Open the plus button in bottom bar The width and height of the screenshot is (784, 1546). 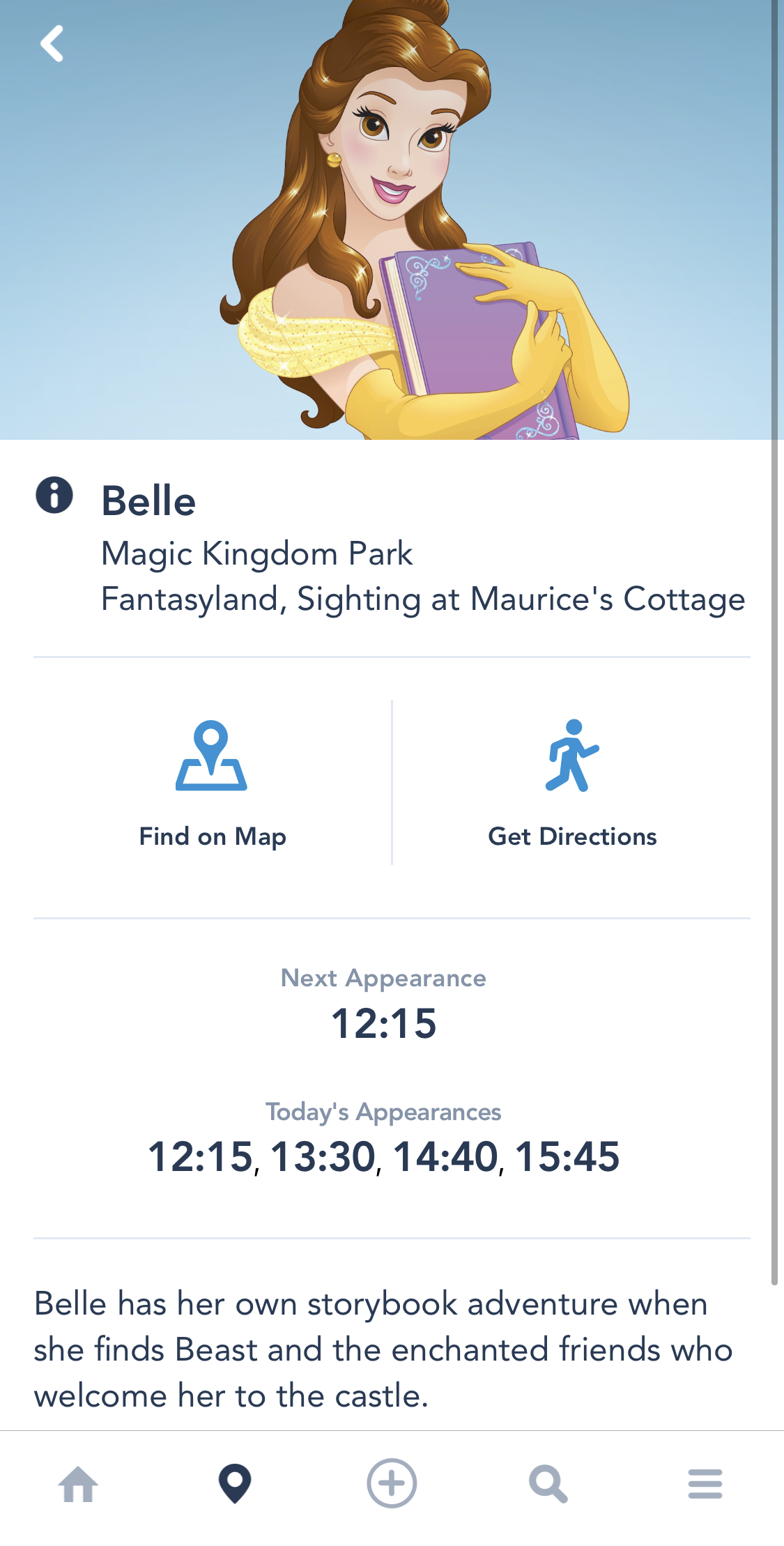(x=392, y=1483)
